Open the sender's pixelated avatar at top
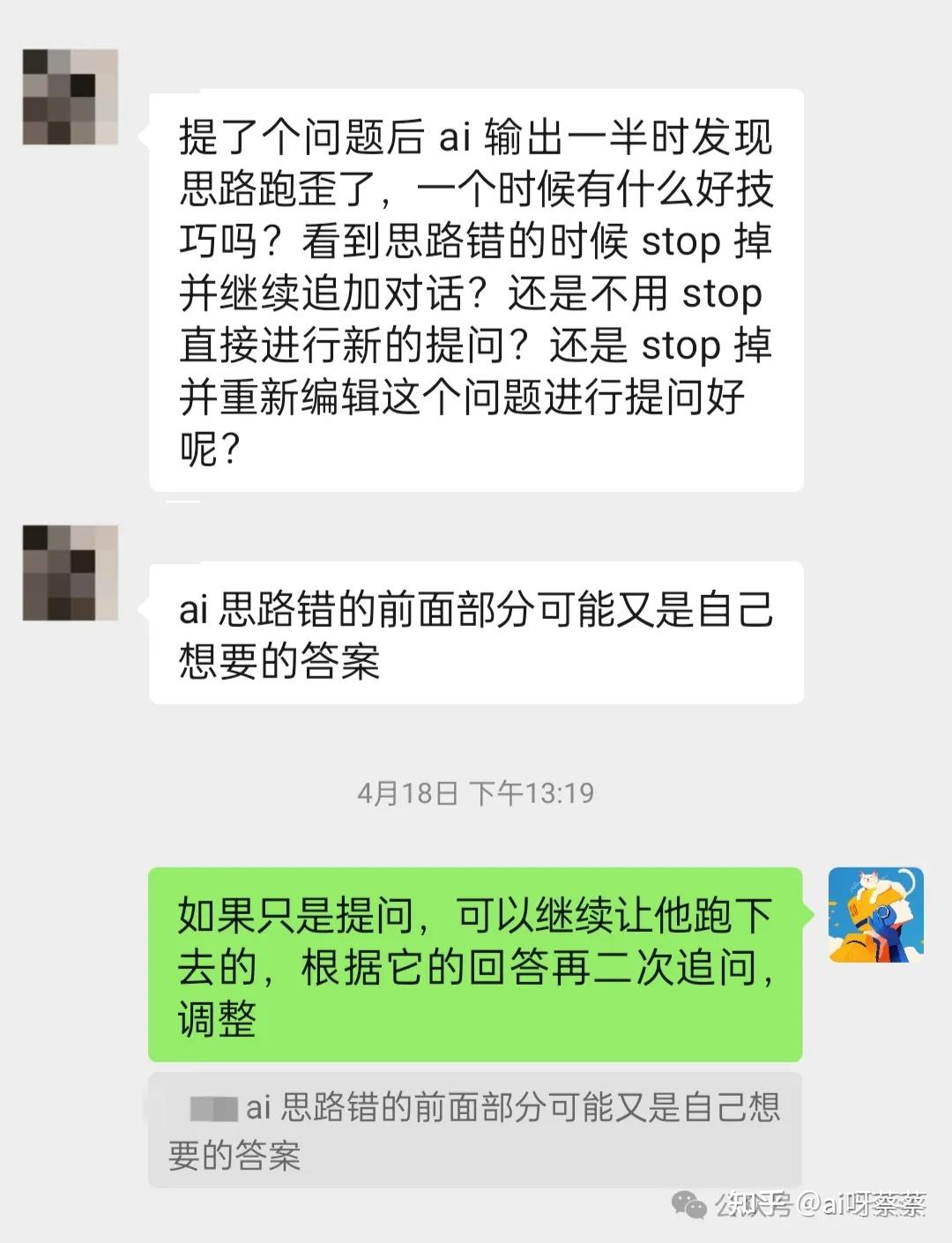Viewport: 952px width, 1243px height. [x=71, y=97]
